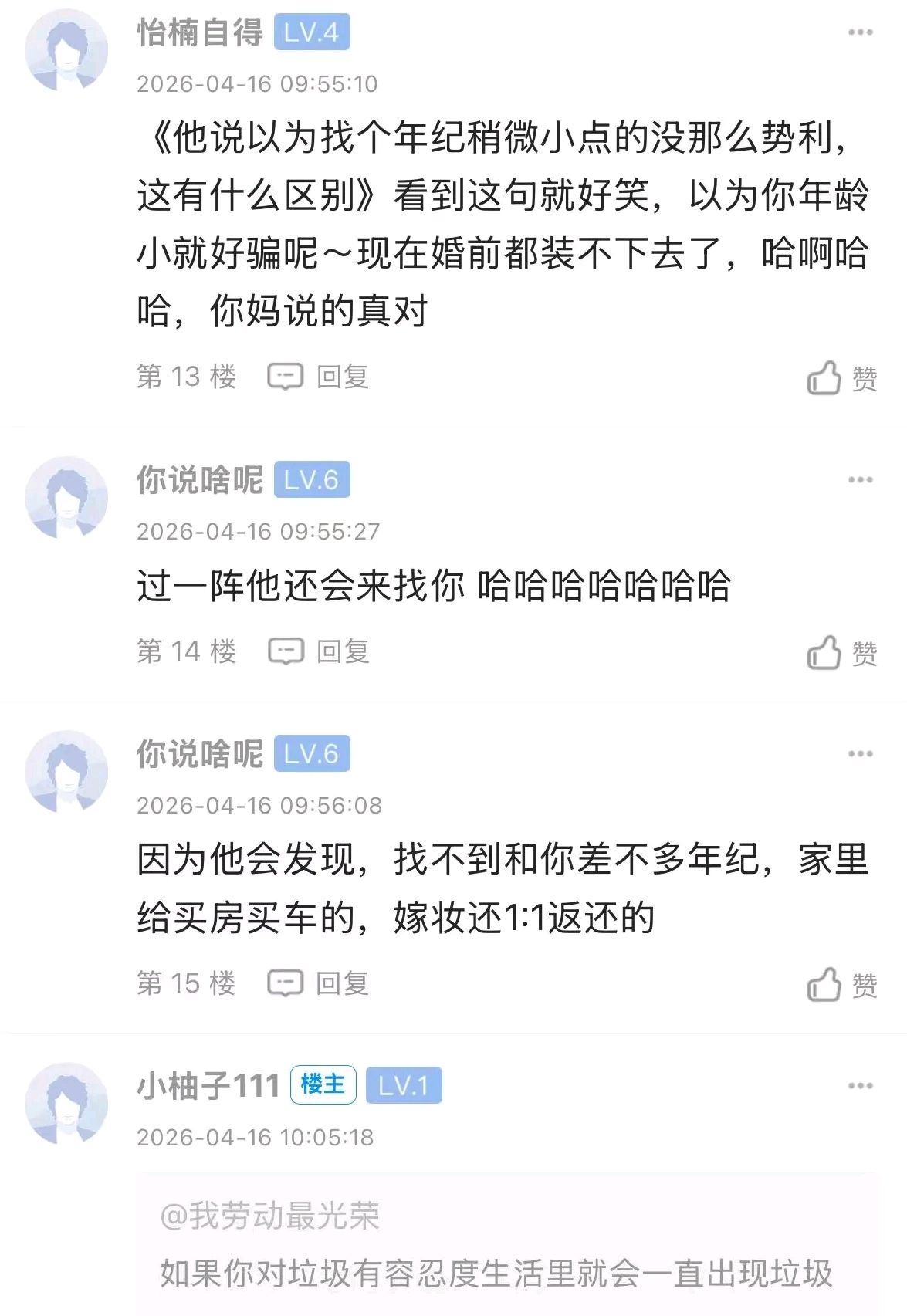Open overflow menu on 小柚子111's comment
Screen dimensions: 907x1316
click(859, 1086)
